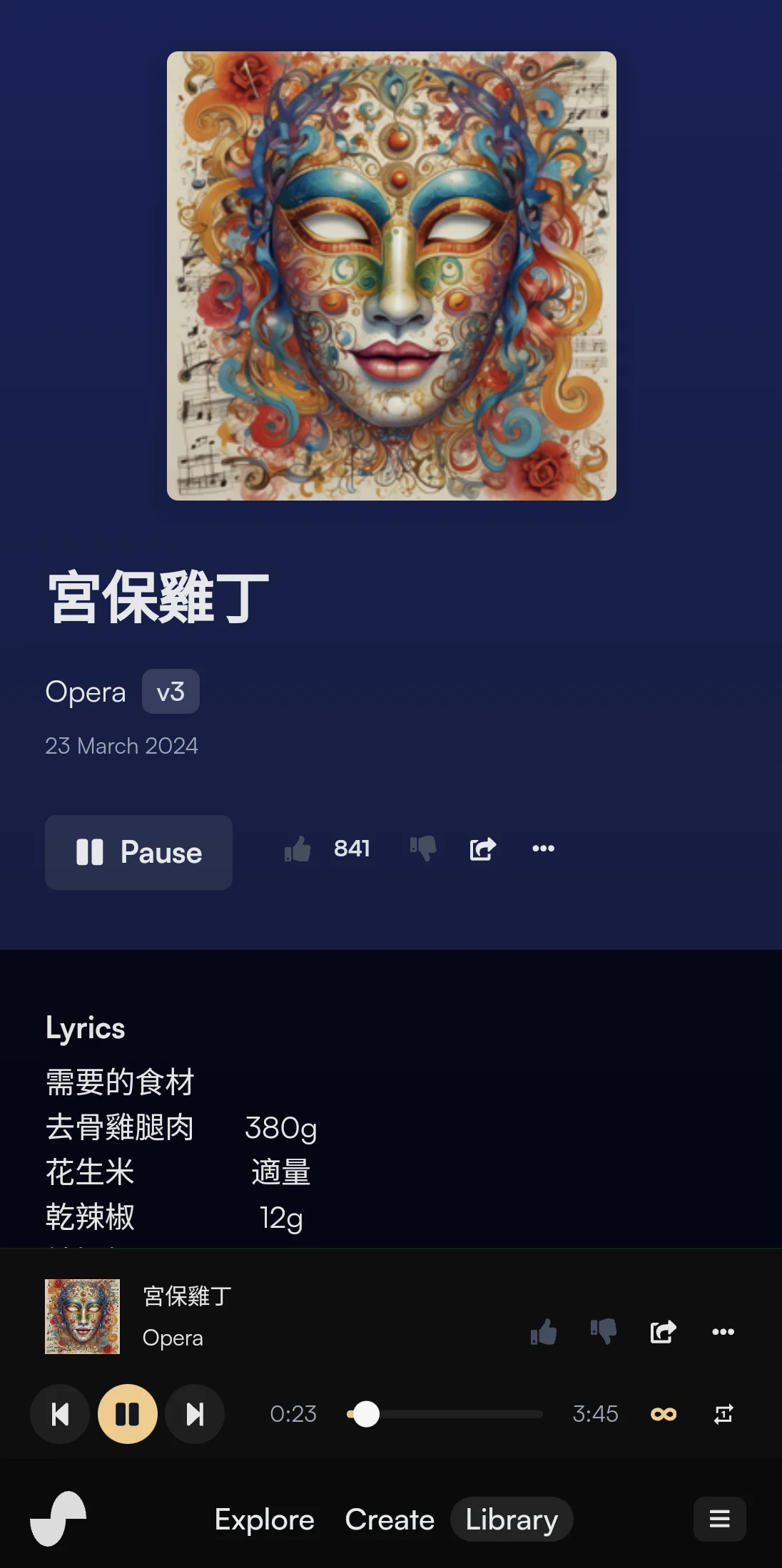782x1568 pixels.
Task: Go to the Explore tab
Action: (x=265, y=1520)
